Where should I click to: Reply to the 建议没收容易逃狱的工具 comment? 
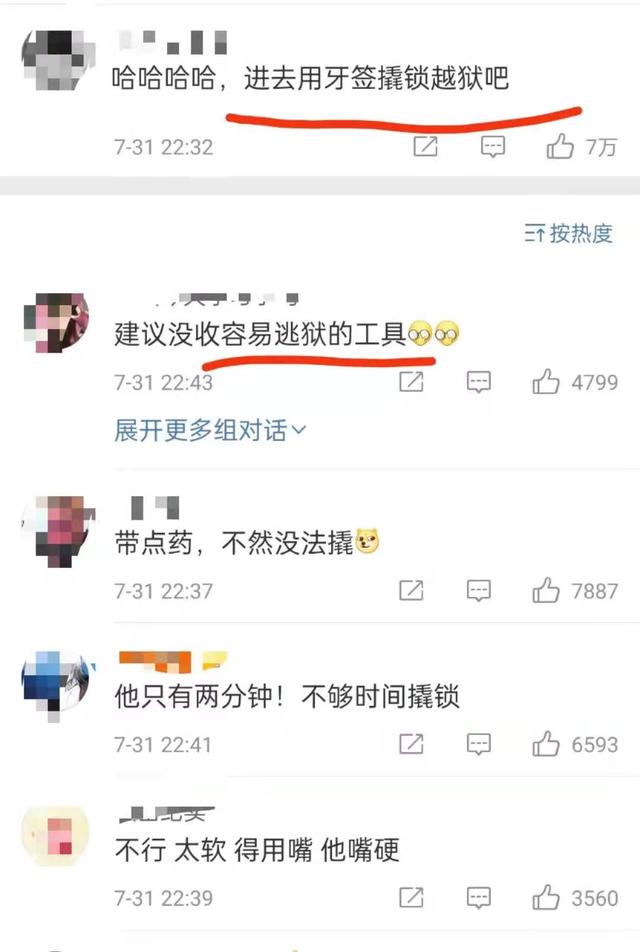coord(479,382)
